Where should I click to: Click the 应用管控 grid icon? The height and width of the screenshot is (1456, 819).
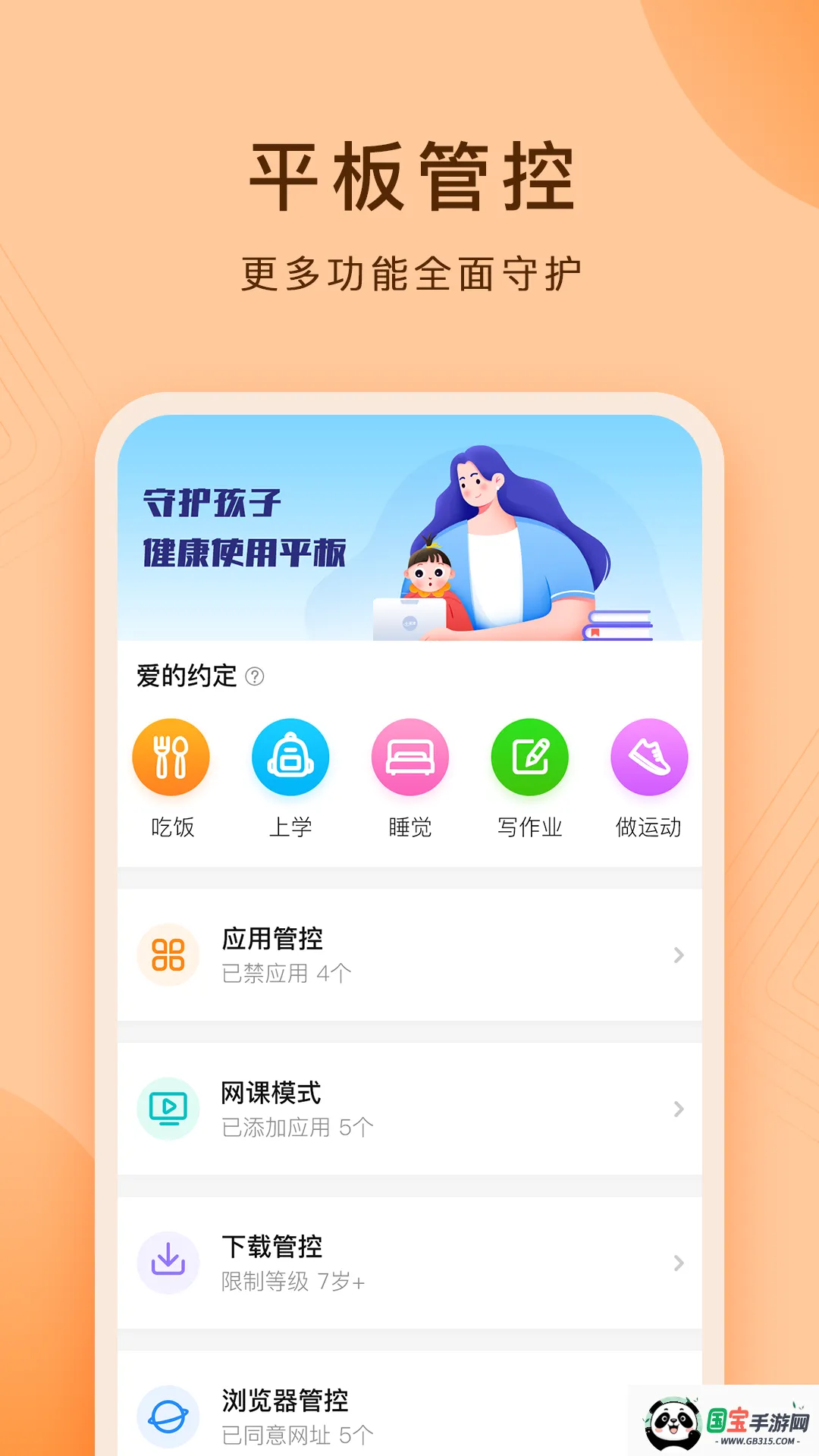pyautogui.click(x=168, y=954)
